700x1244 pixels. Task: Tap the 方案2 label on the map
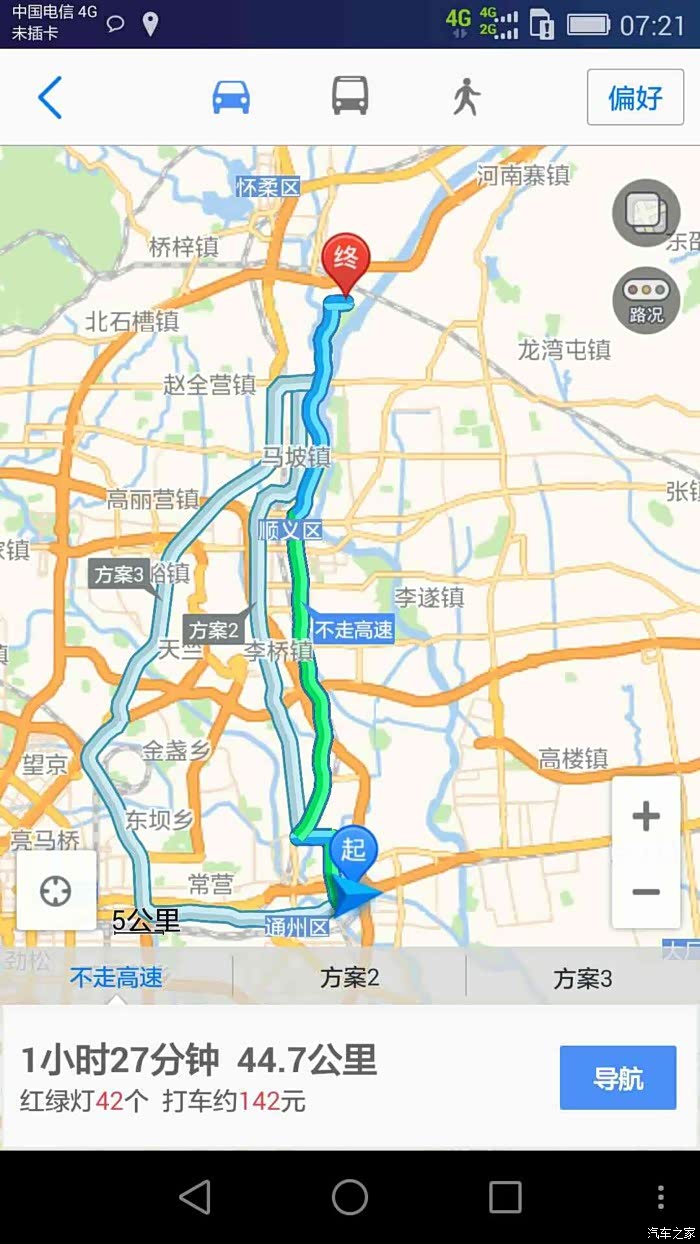click(215, 630)
